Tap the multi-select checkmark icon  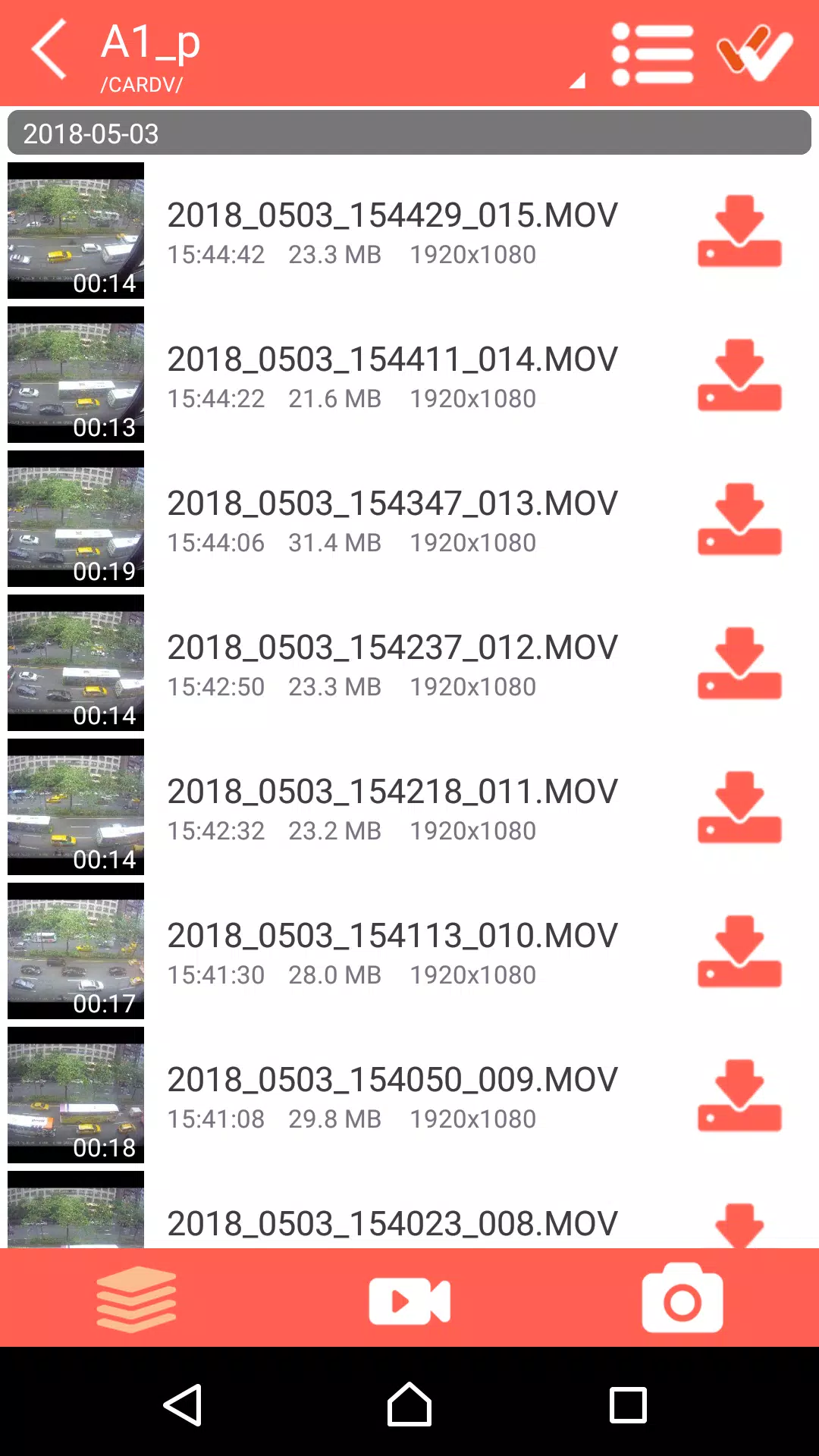pyautogui.click(x=755, y=53)
